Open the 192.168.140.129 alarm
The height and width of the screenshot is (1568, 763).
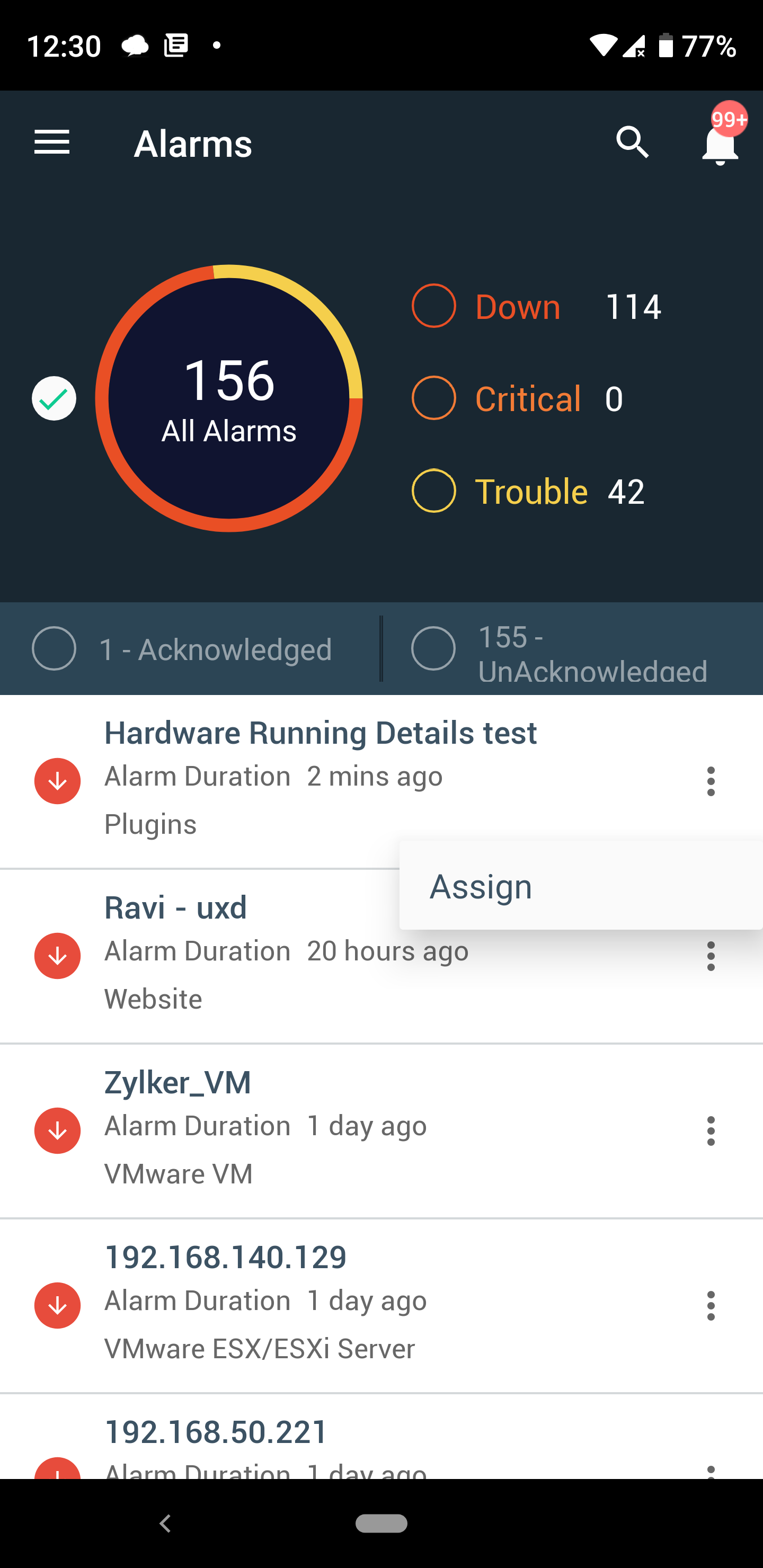pyautogui.click(x=225, y=1258)
